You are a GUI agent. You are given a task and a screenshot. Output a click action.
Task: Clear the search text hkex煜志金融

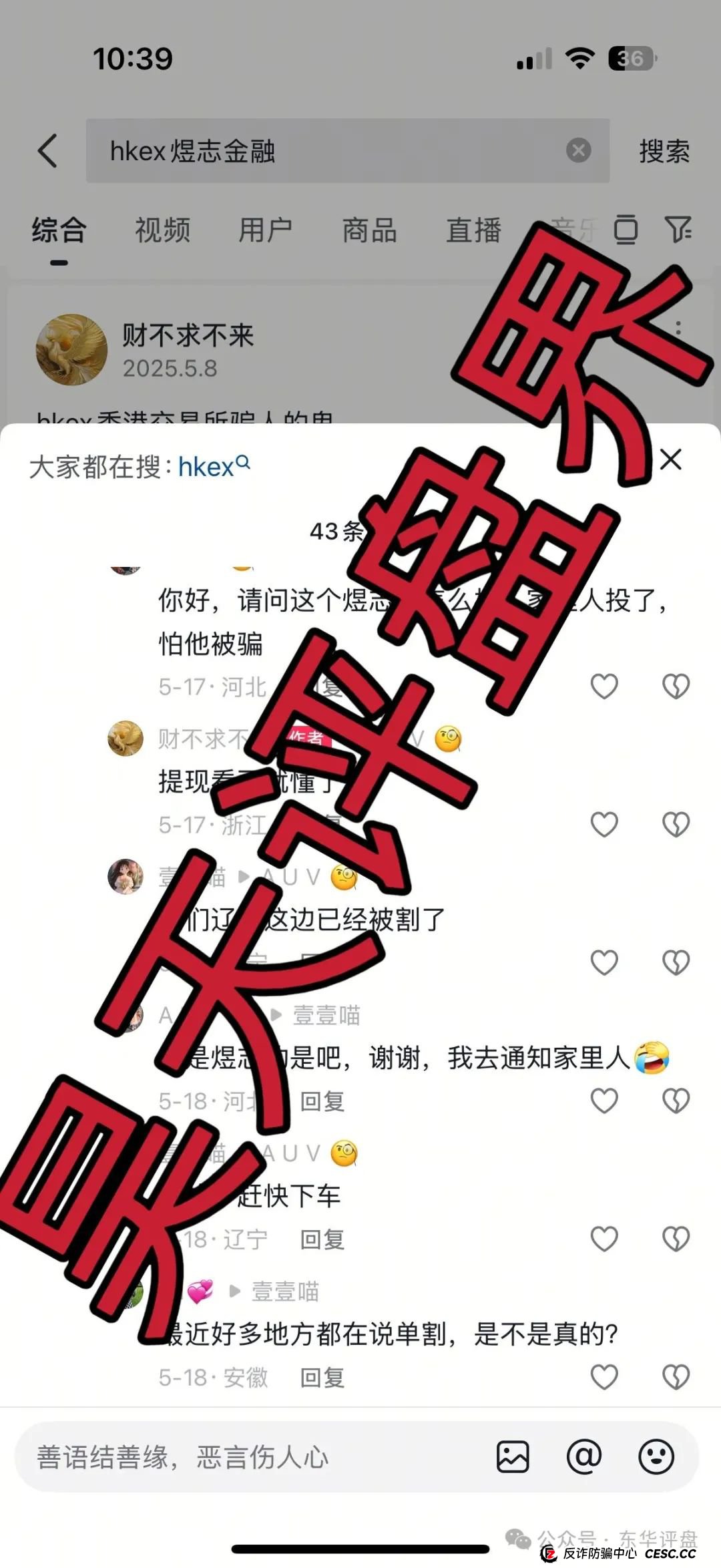(578, 151)
